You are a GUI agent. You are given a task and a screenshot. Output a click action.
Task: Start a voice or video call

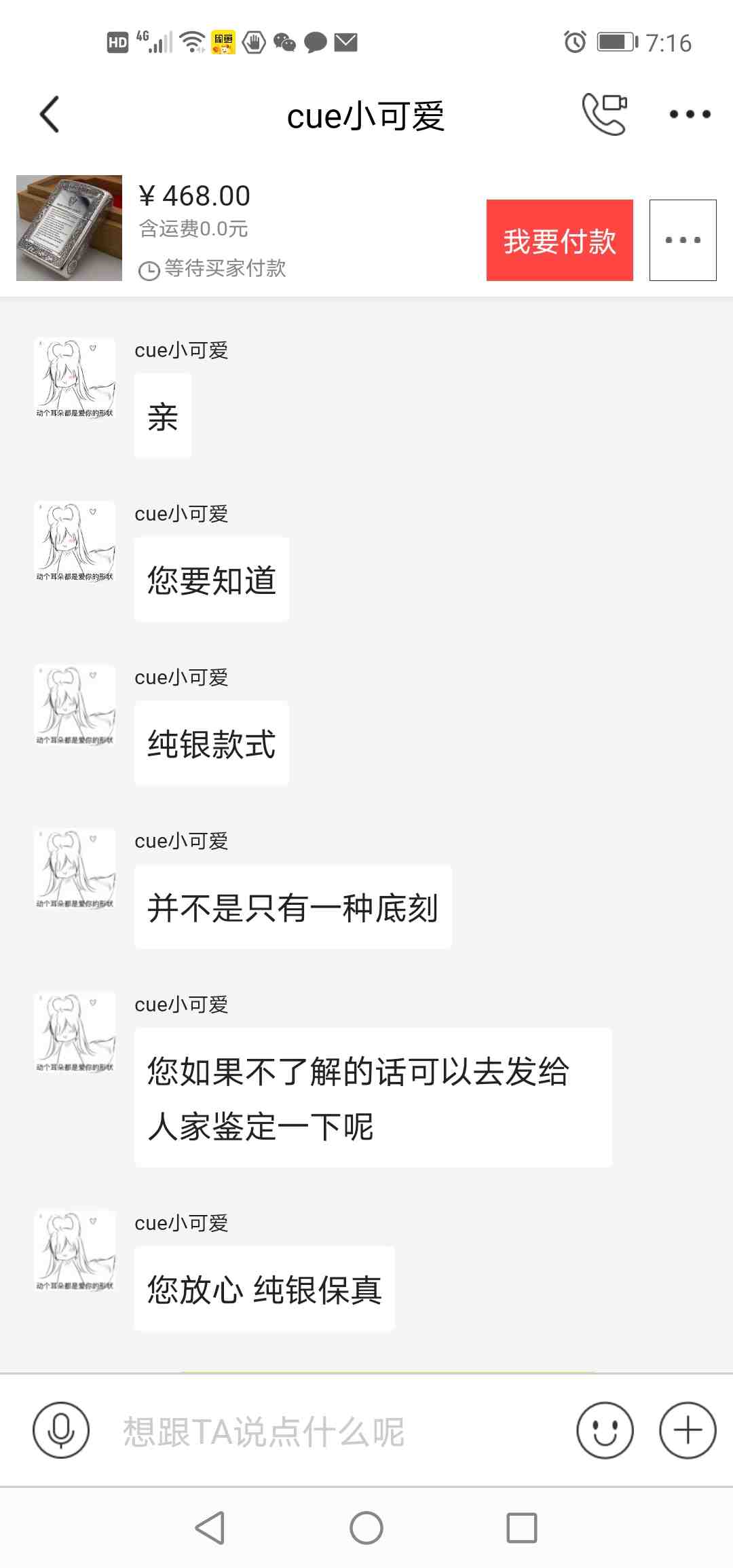click(605, 114)
